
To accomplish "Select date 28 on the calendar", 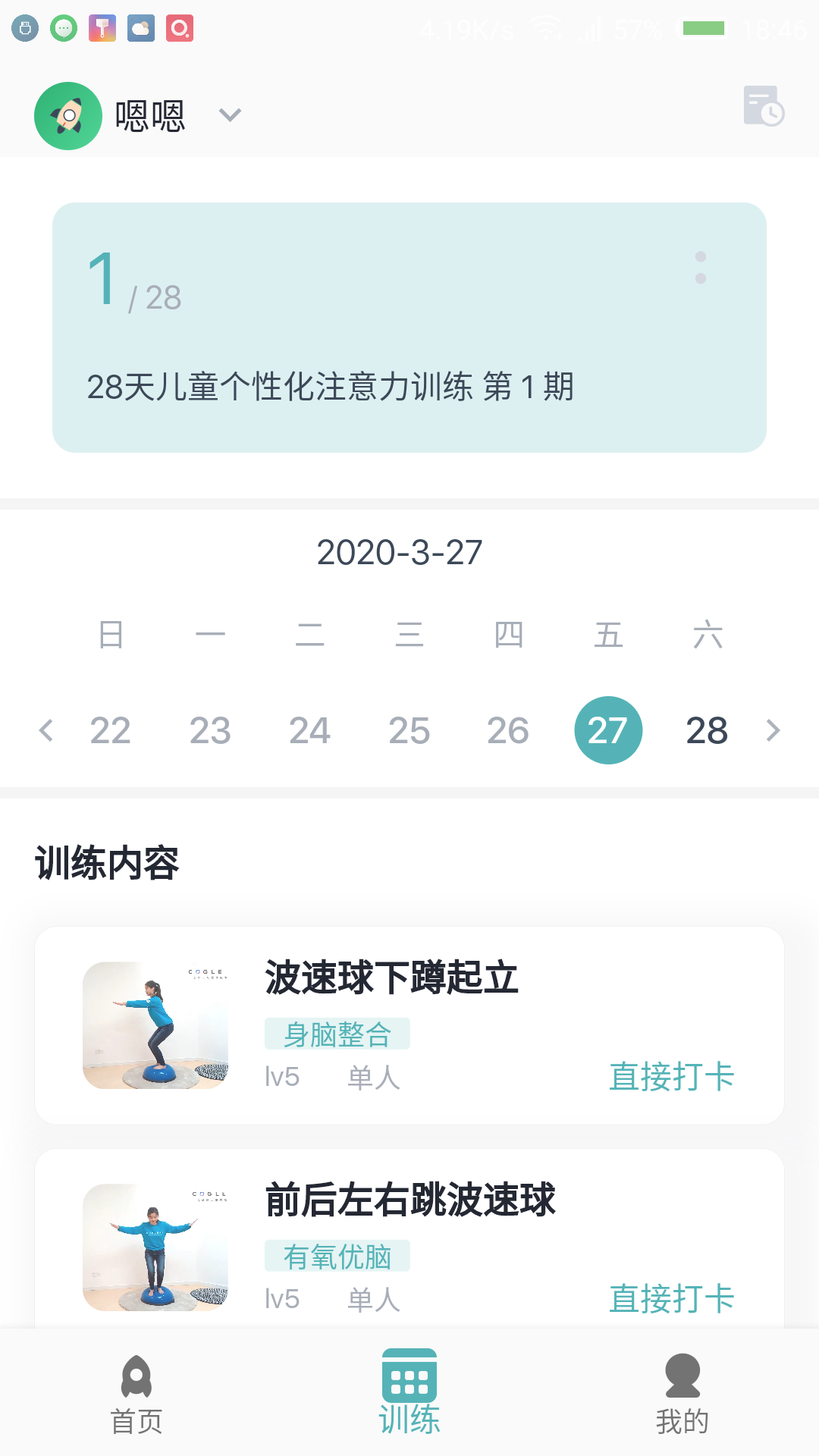I will click(x=708, y=729).
